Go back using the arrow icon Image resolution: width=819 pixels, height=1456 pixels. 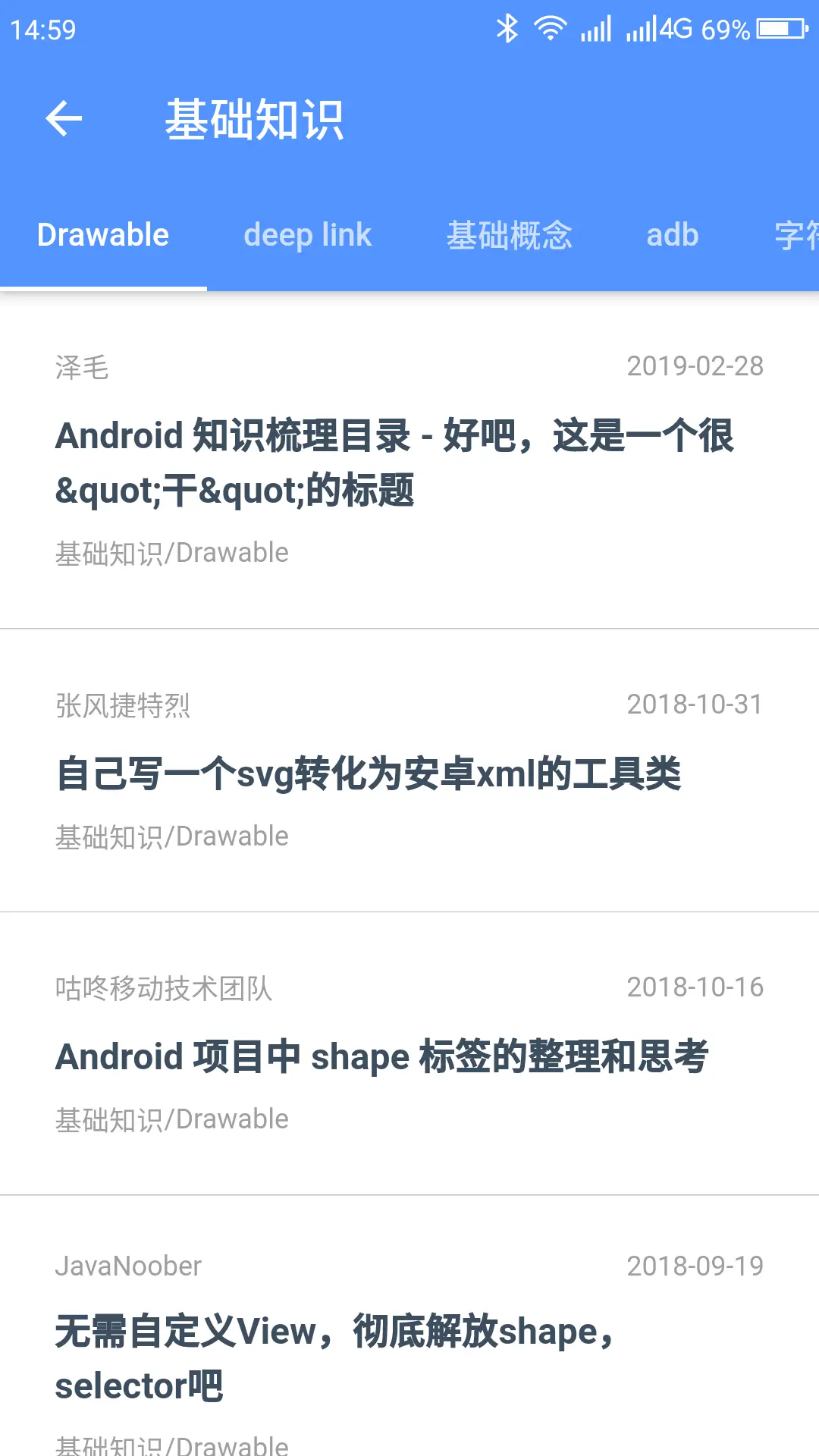[64, 119]
